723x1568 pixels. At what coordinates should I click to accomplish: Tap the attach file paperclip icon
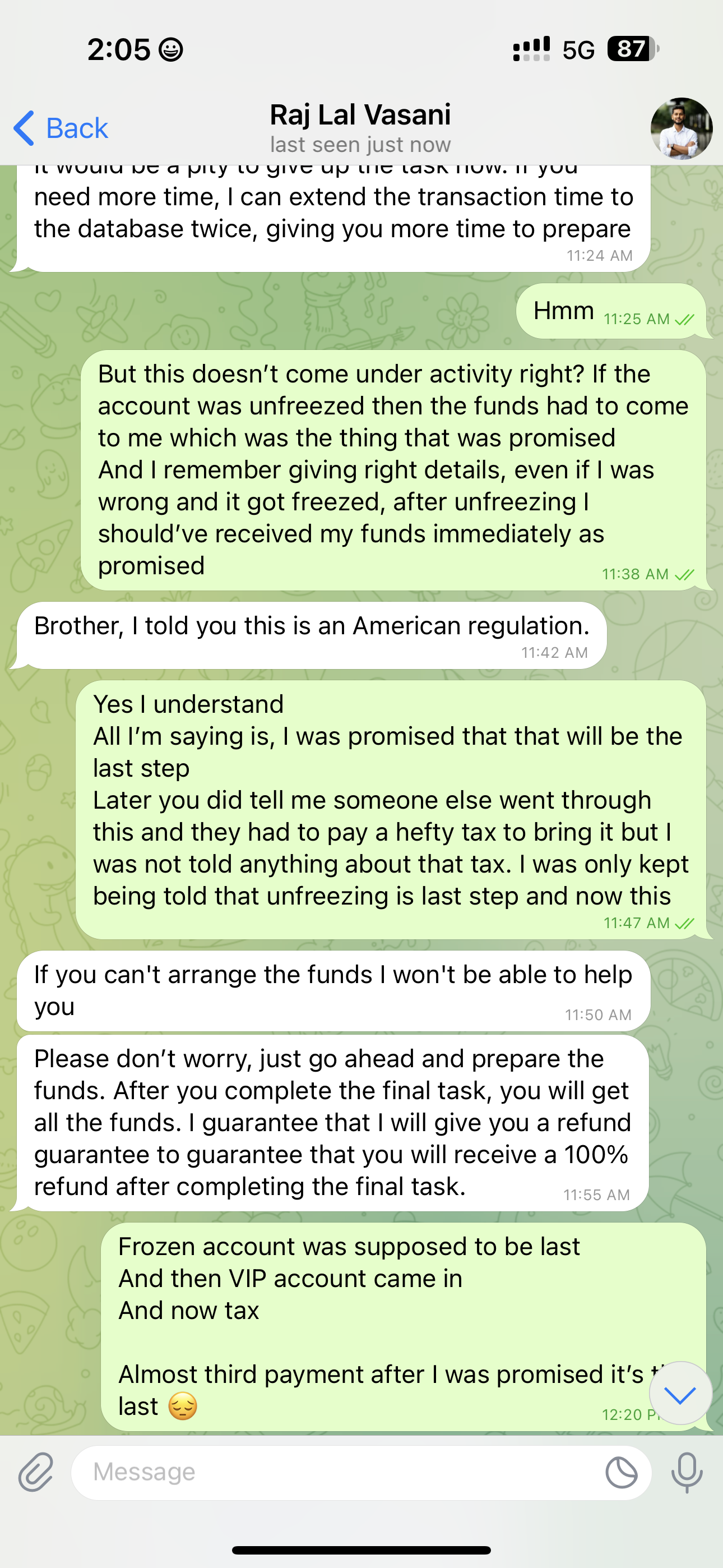pos(36,1473)
